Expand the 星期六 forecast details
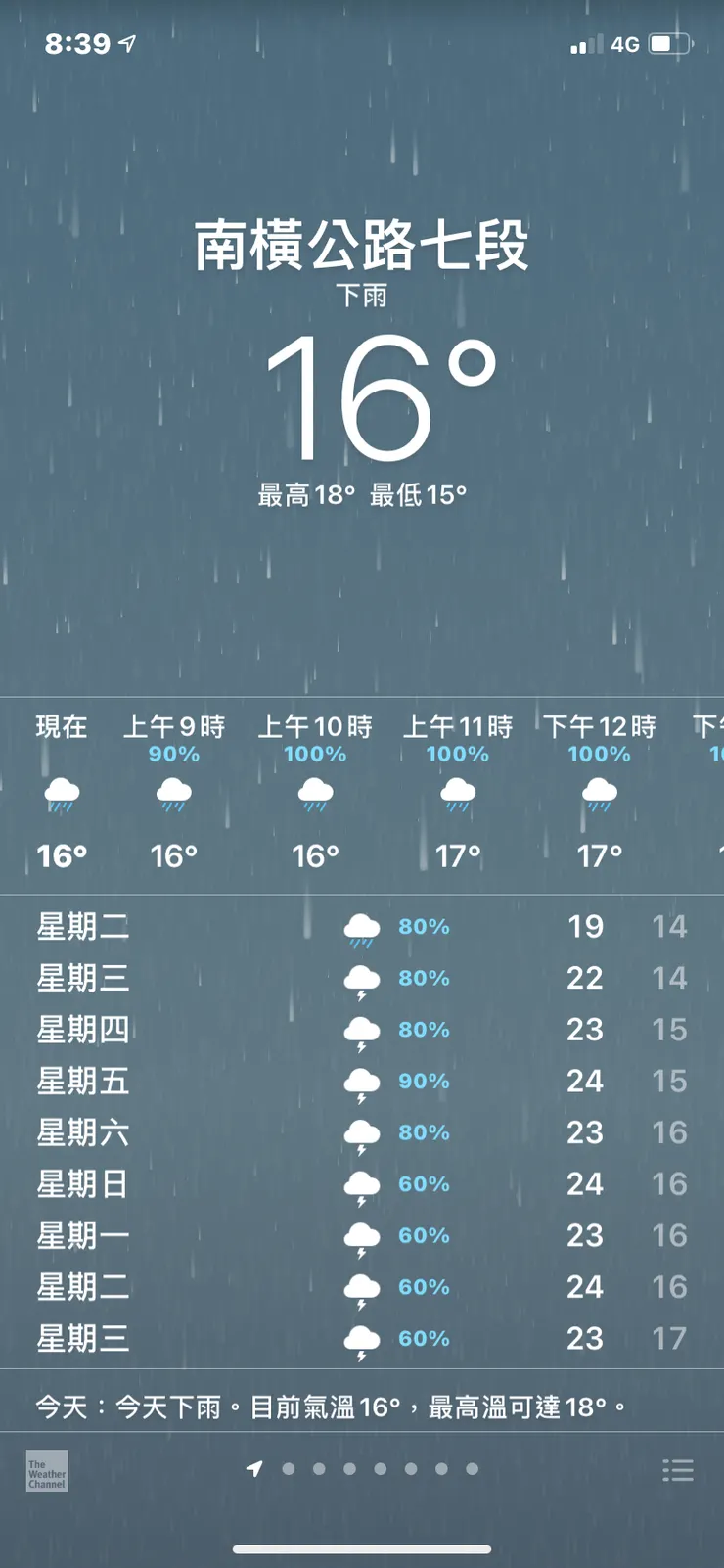724x1568 pixels. (363, 1132)
